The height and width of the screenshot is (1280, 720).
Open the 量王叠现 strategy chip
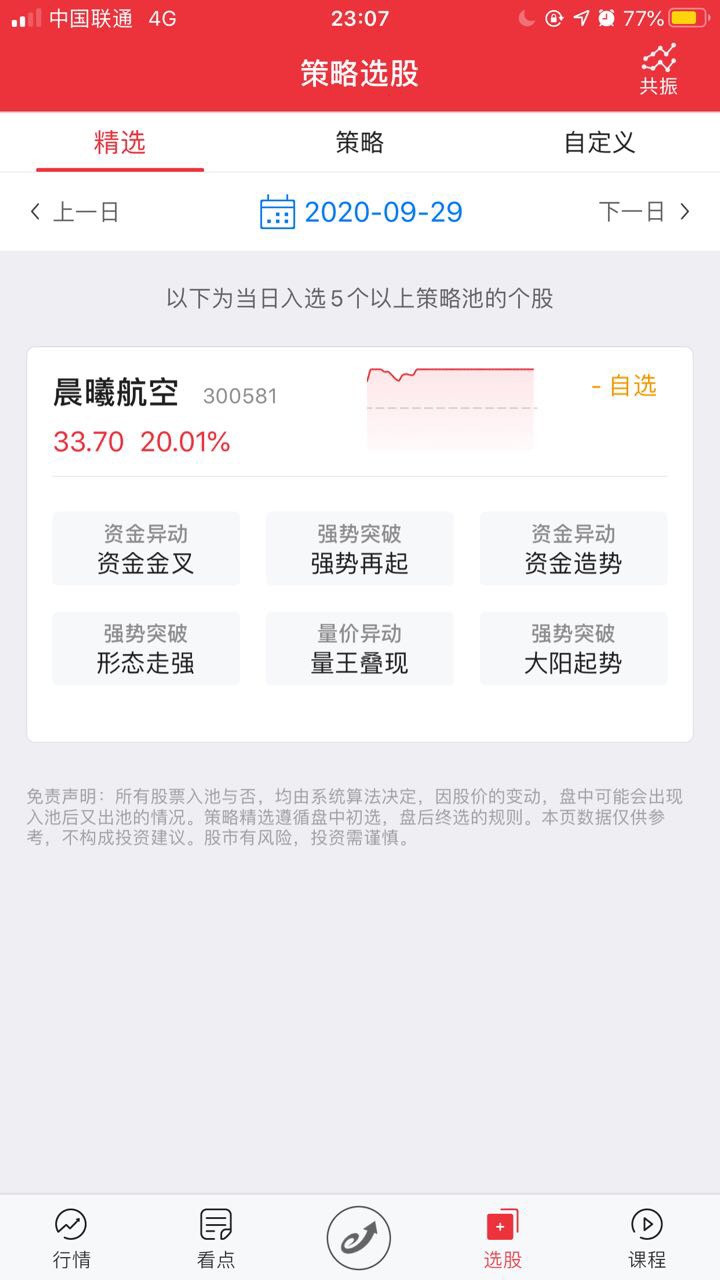click(360, 649)
